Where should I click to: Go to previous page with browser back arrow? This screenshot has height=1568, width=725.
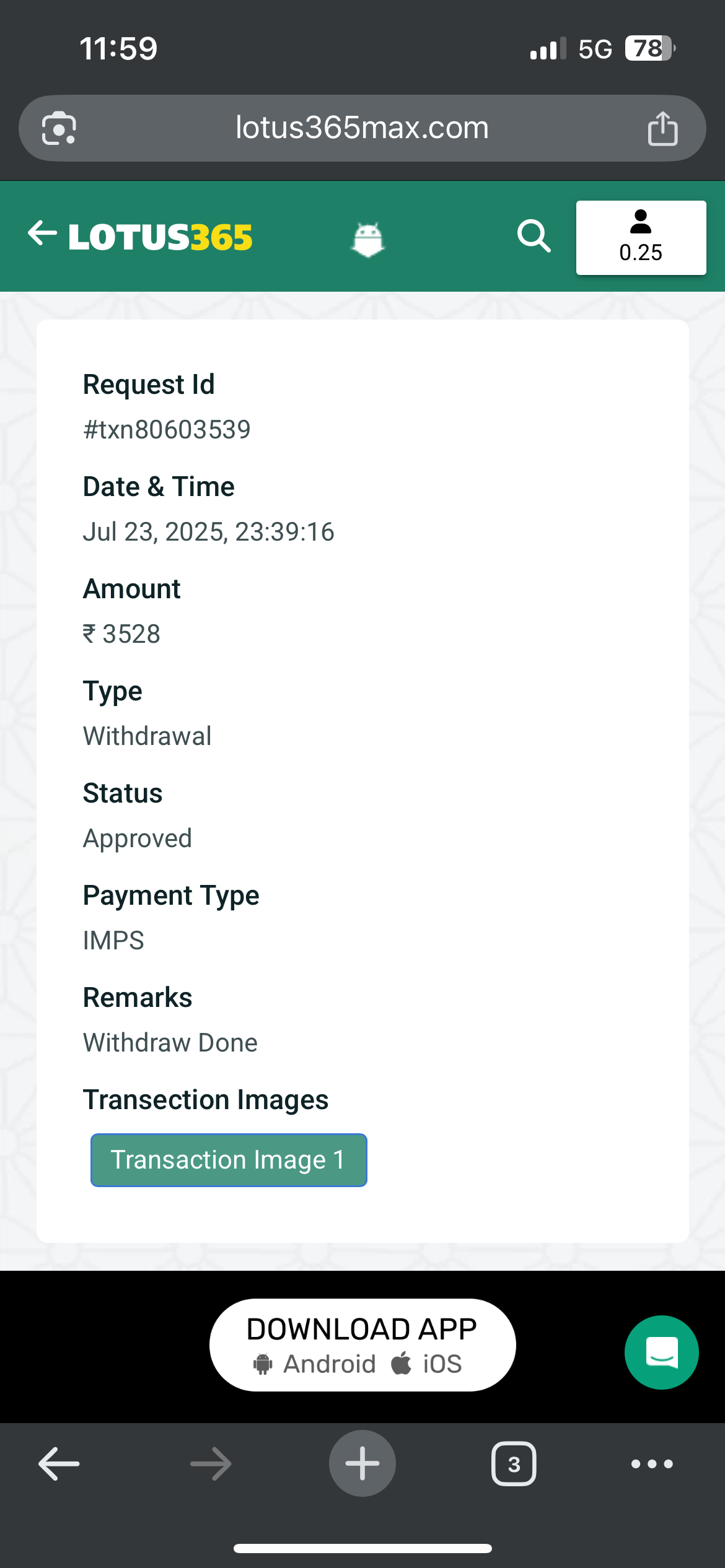click(x=59, y=1464)
